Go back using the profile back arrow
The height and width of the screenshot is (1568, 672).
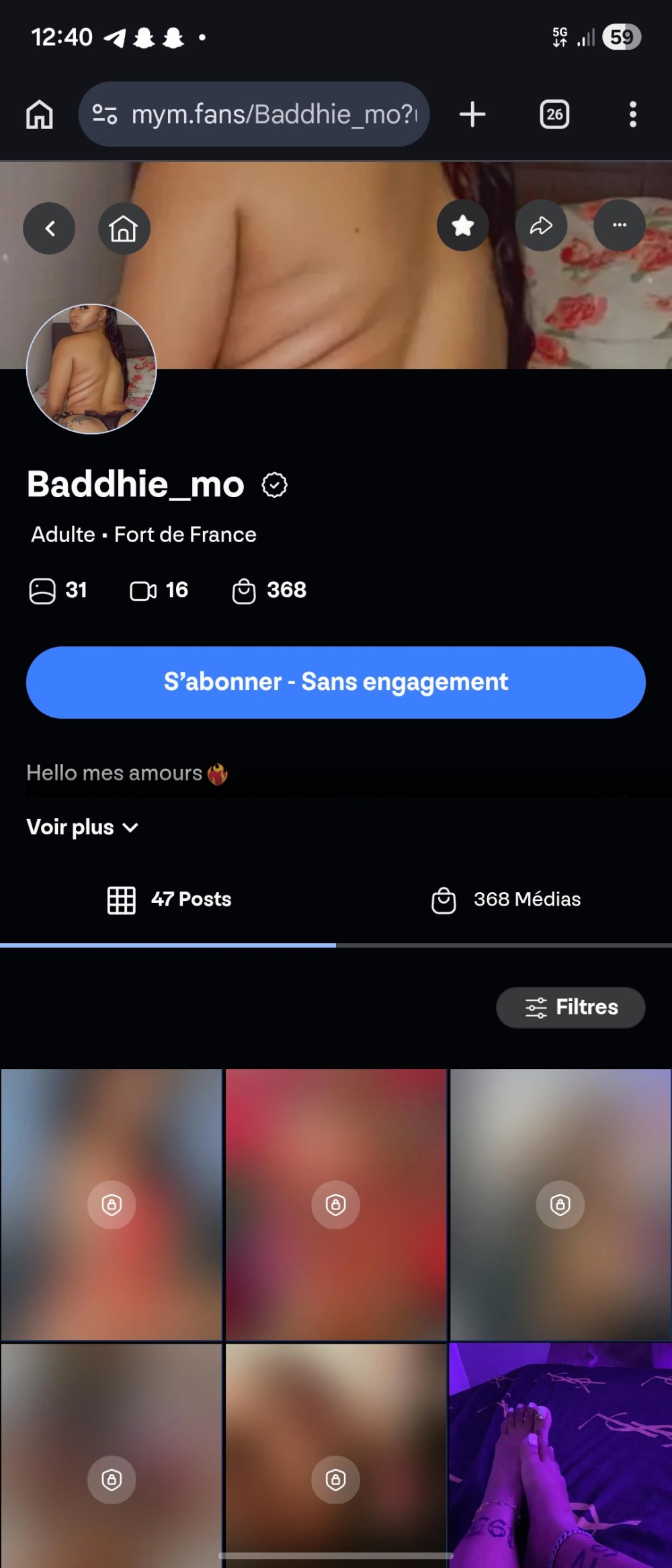49,228
